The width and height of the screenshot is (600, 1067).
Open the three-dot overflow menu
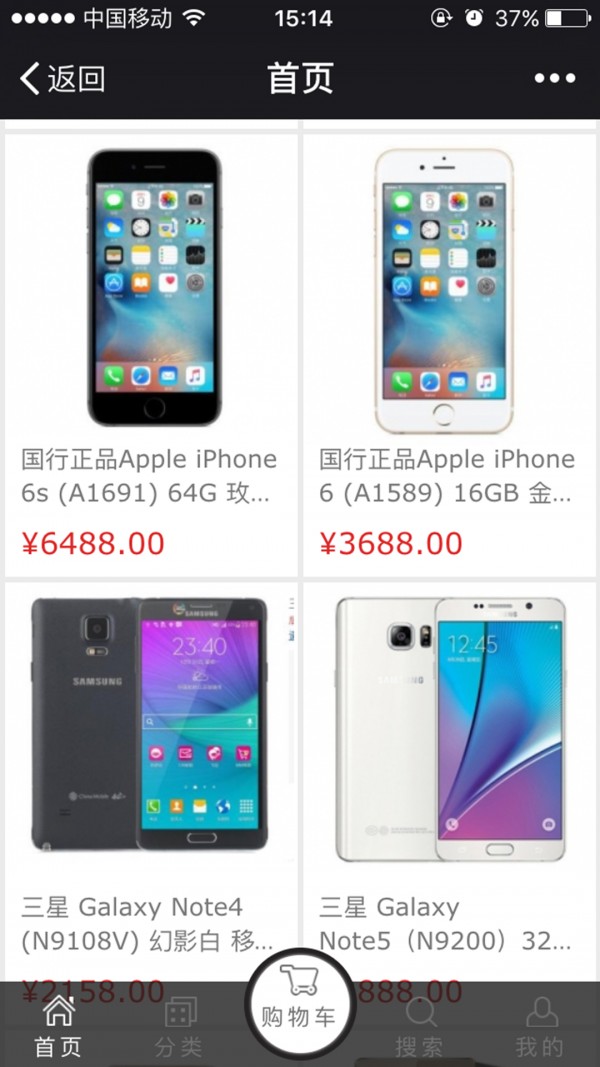554,78
